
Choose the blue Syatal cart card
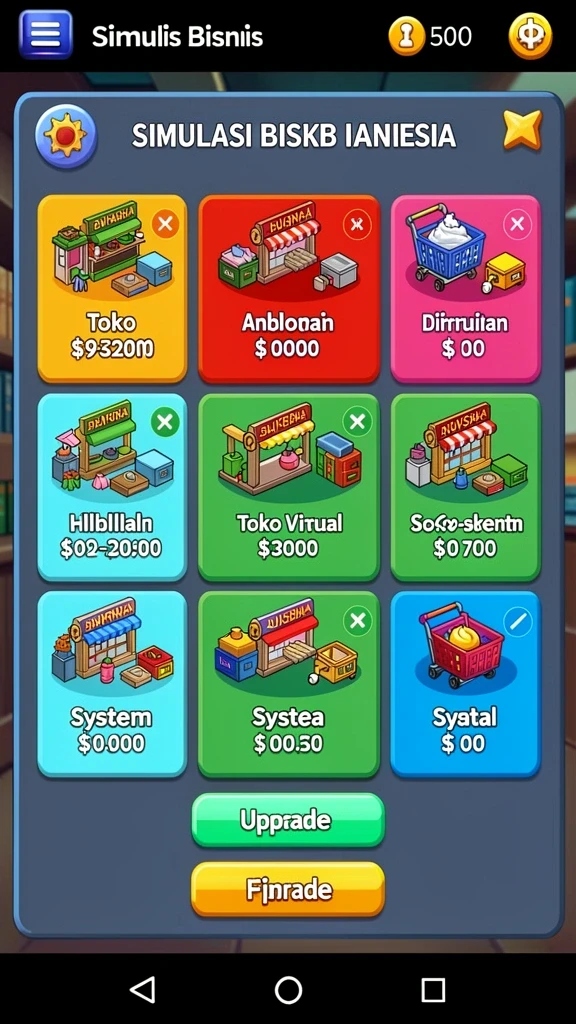coord(466,684)
